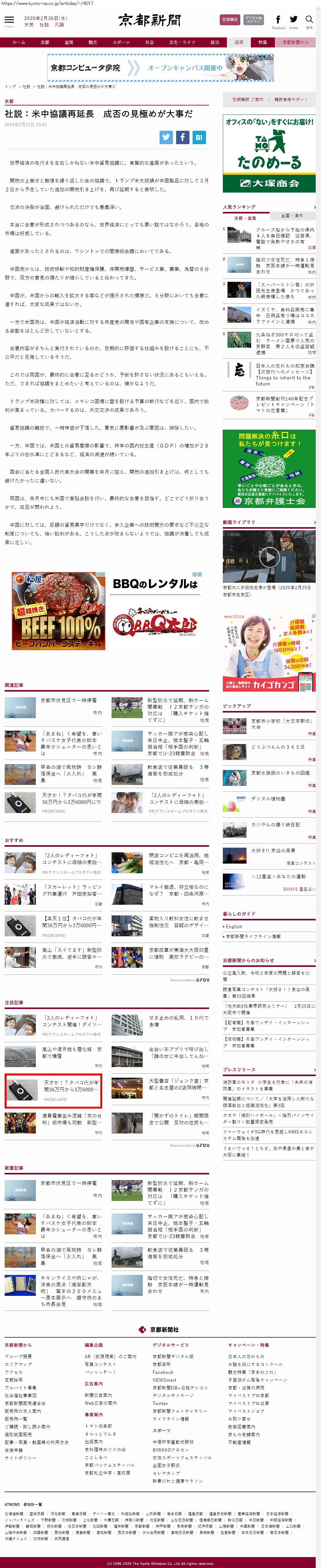321x1568 pixels.
Task: Bookmark the article with Hatena B!
Action: 199,138
